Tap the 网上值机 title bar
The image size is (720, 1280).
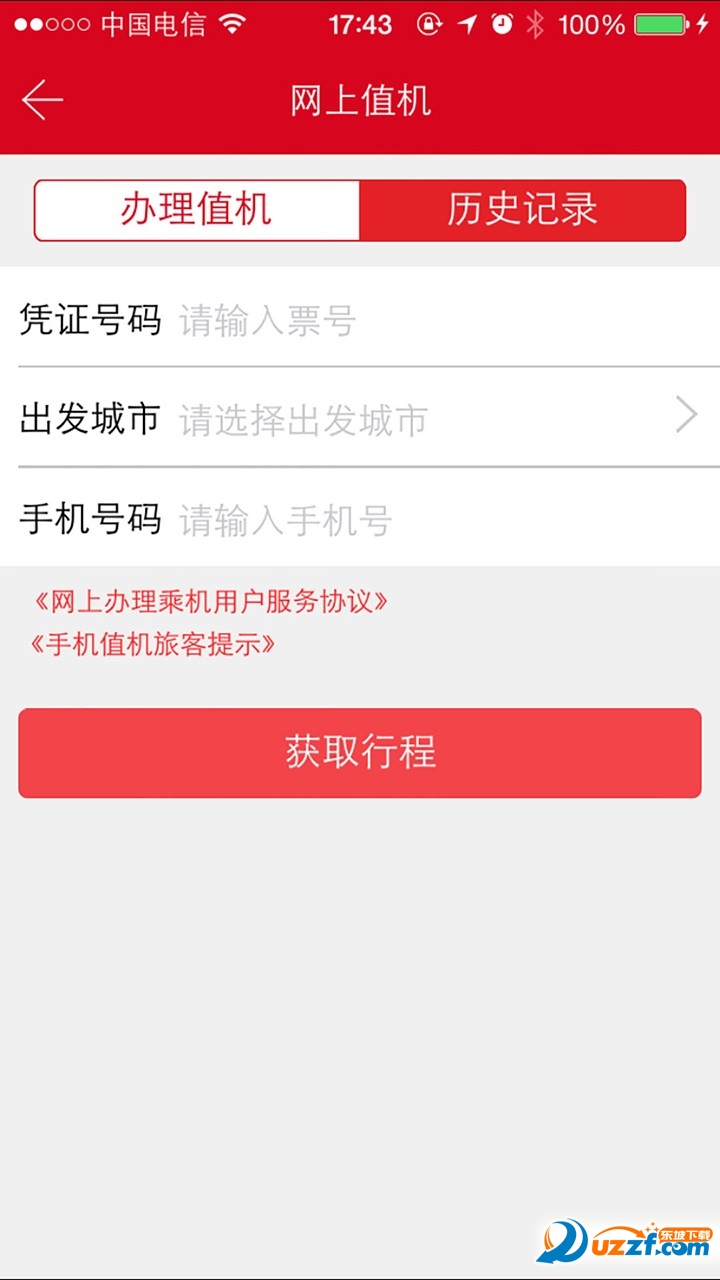pos(359,100)
